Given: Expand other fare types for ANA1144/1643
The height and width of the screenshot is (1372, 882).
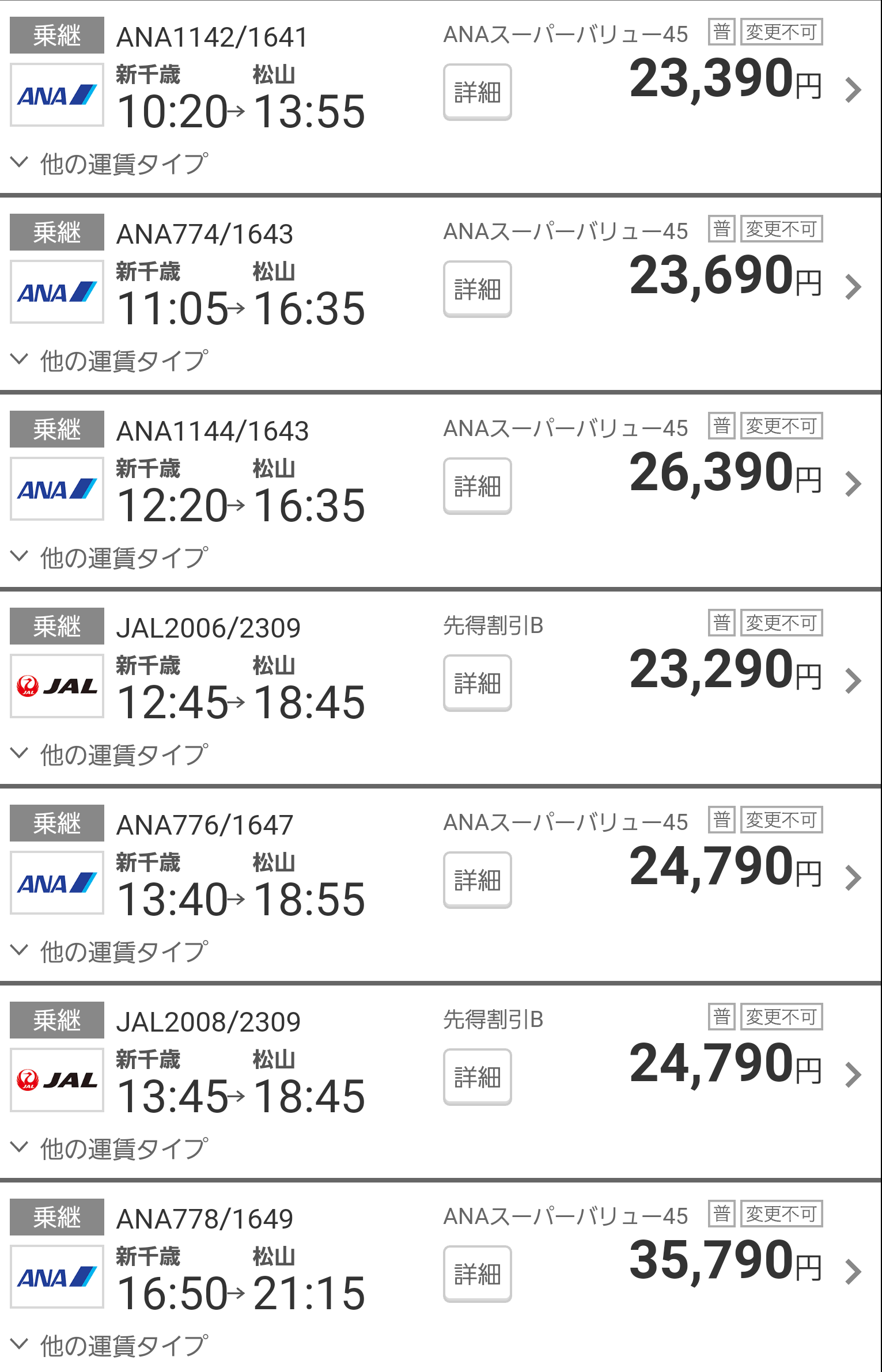Looking at the screenshot, I should click(x=109, y=558).
